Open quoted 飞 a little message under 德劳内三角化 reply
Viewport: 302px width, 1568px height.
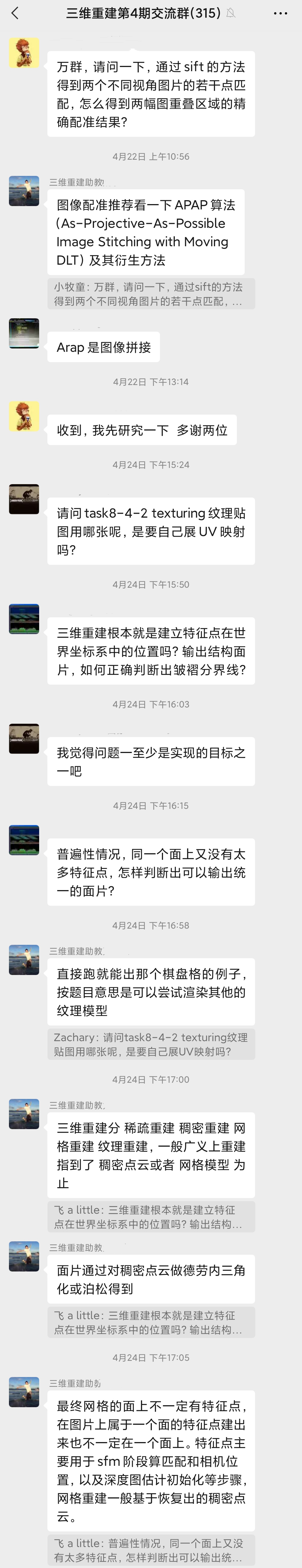coord(151,1323)
